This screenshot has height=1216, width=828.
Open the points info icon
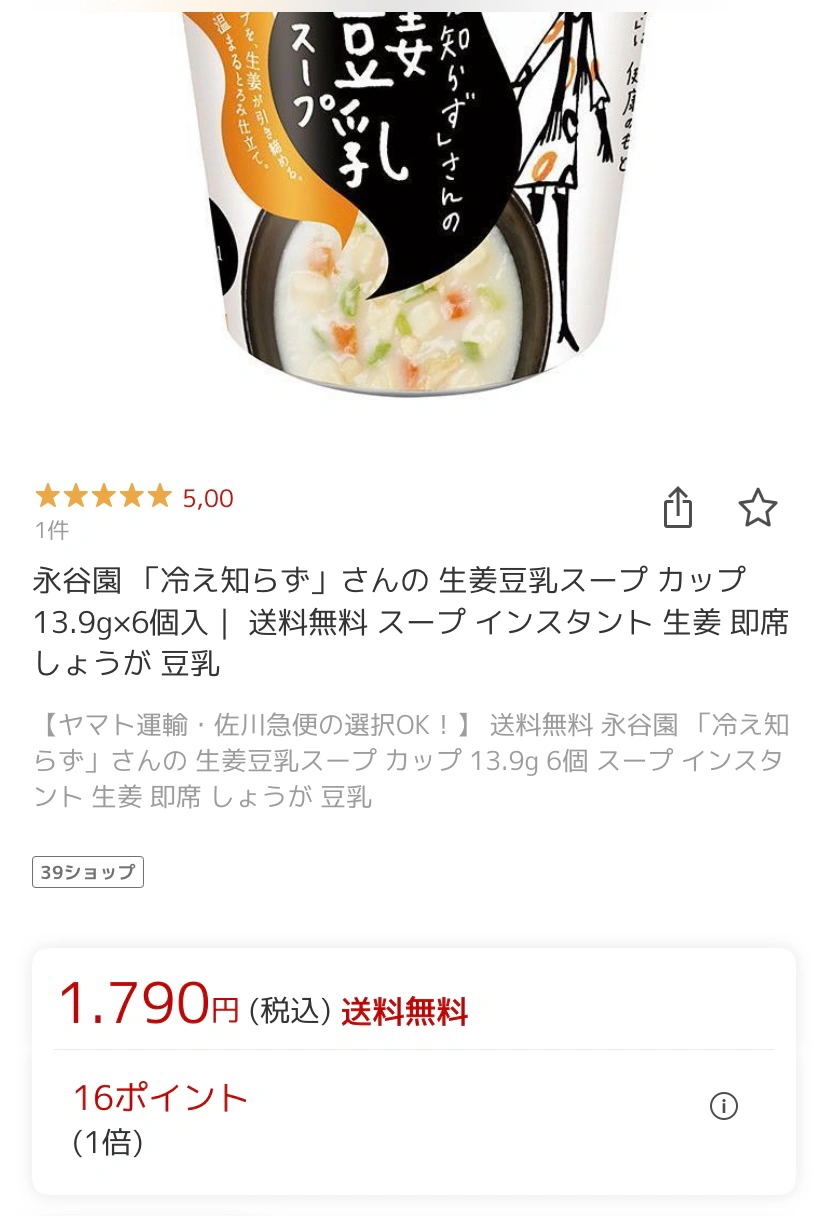point(723,1105)
